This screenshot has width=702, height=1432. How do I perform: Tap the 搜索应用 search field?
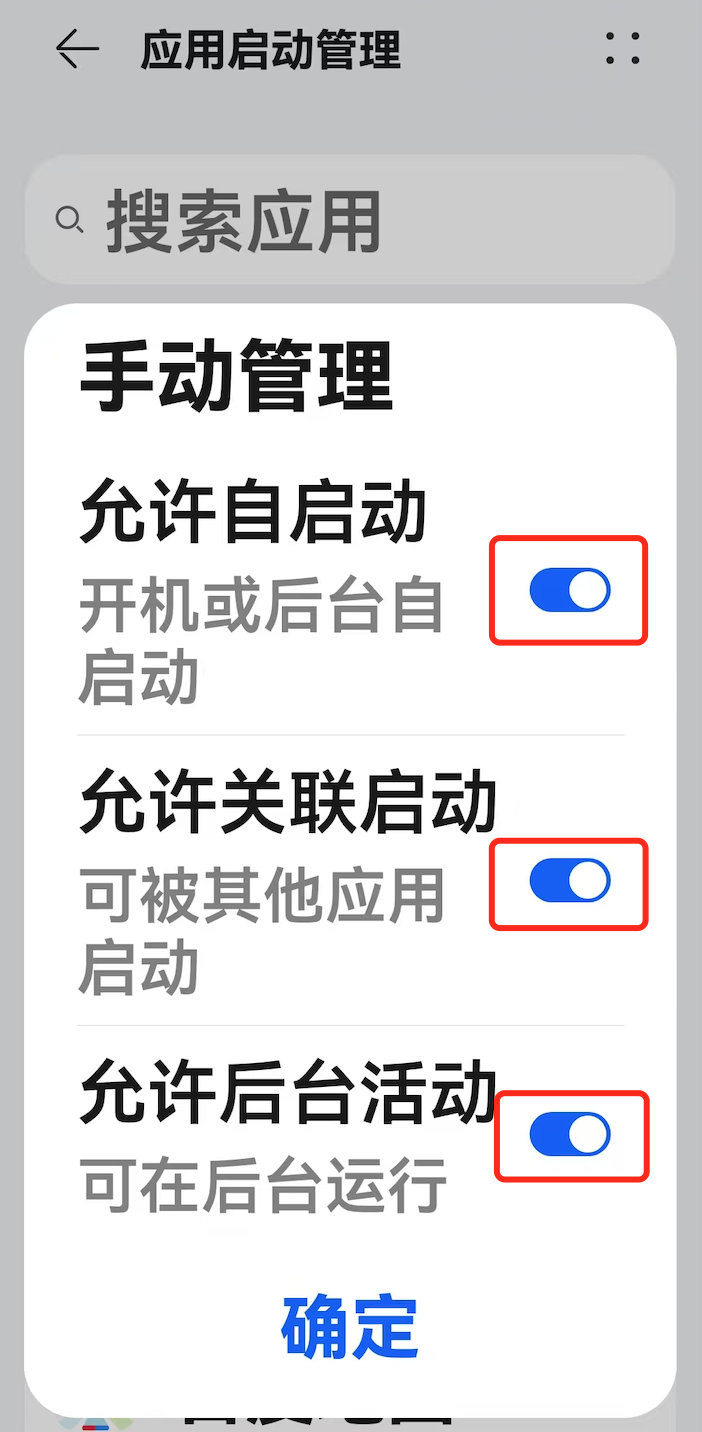(x=350, y=220)
